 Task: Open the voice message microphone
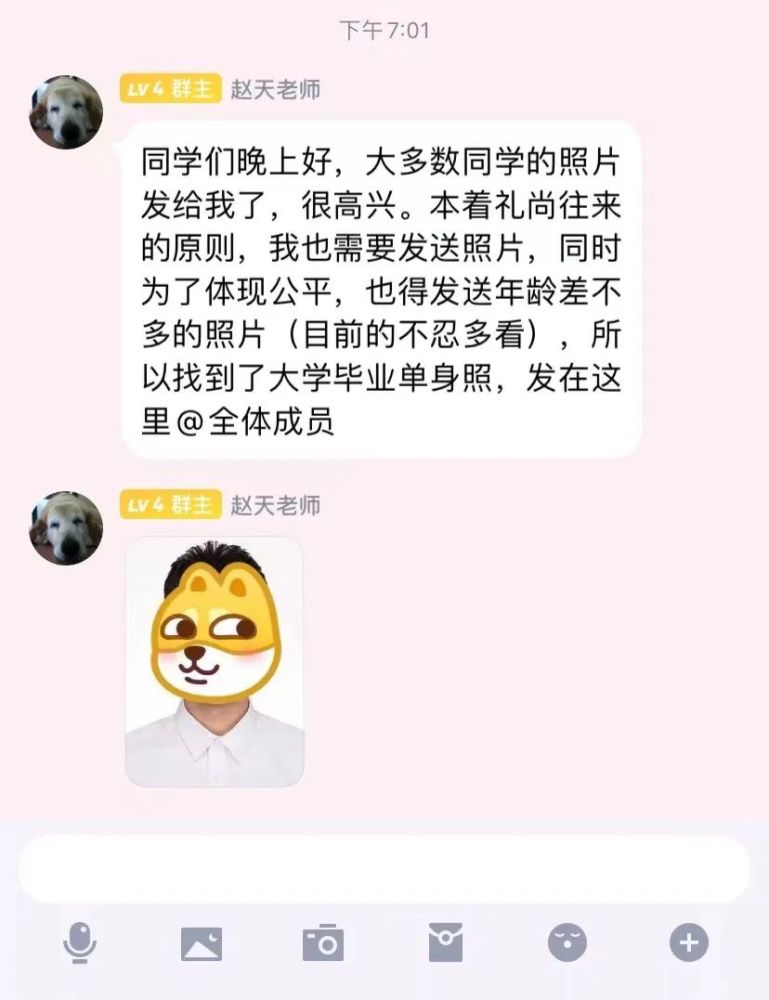point(79,942)
